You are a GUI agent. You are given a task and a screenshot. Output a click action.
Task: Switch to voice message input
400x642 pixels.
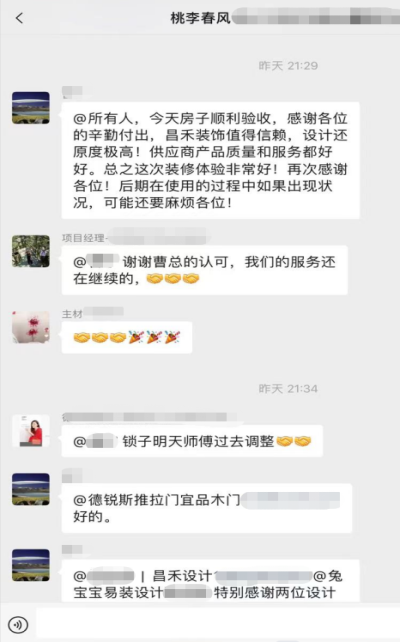pos(18,624)
